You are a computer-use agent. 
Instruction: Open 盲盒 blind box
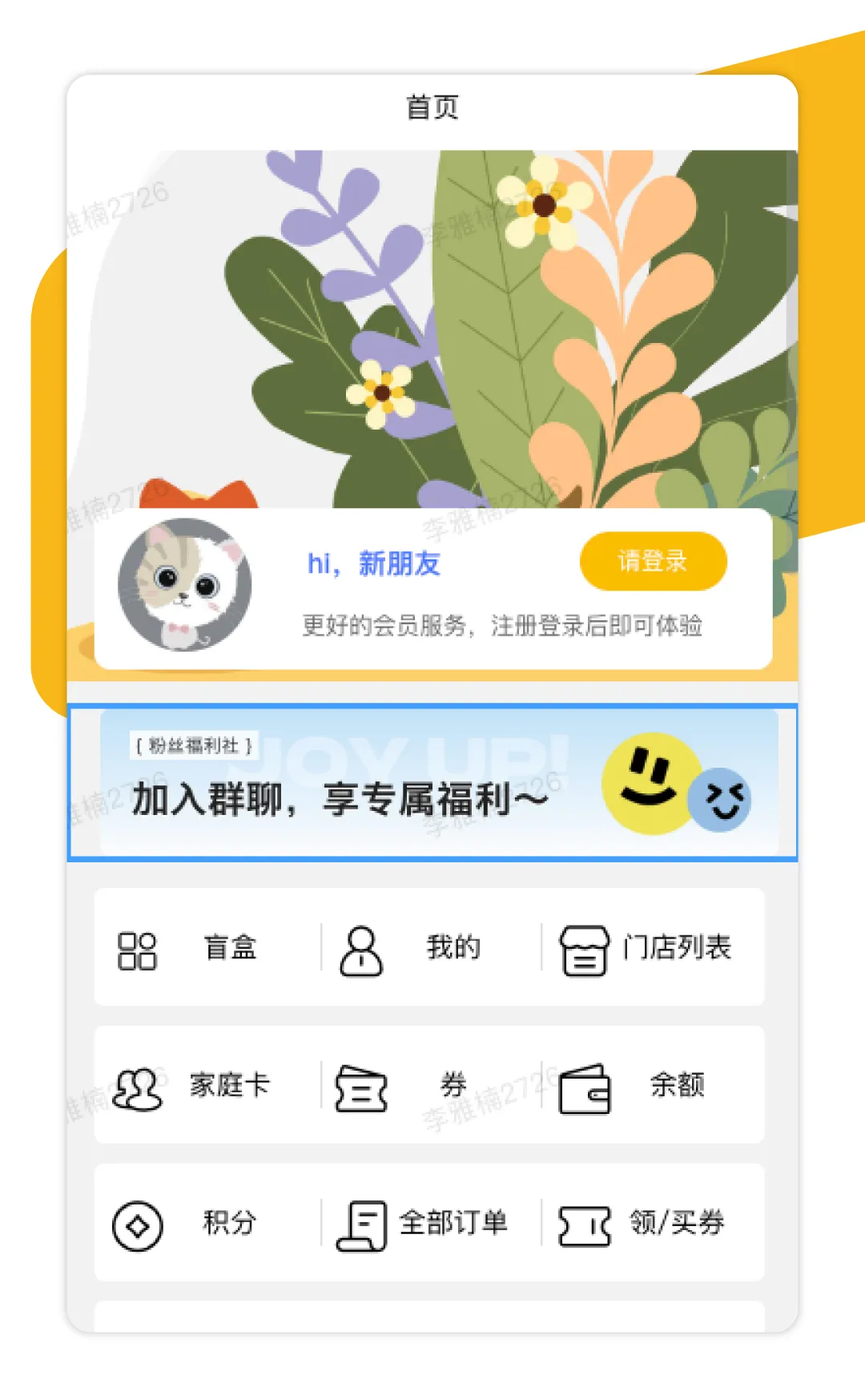click(x=189, y=948)
